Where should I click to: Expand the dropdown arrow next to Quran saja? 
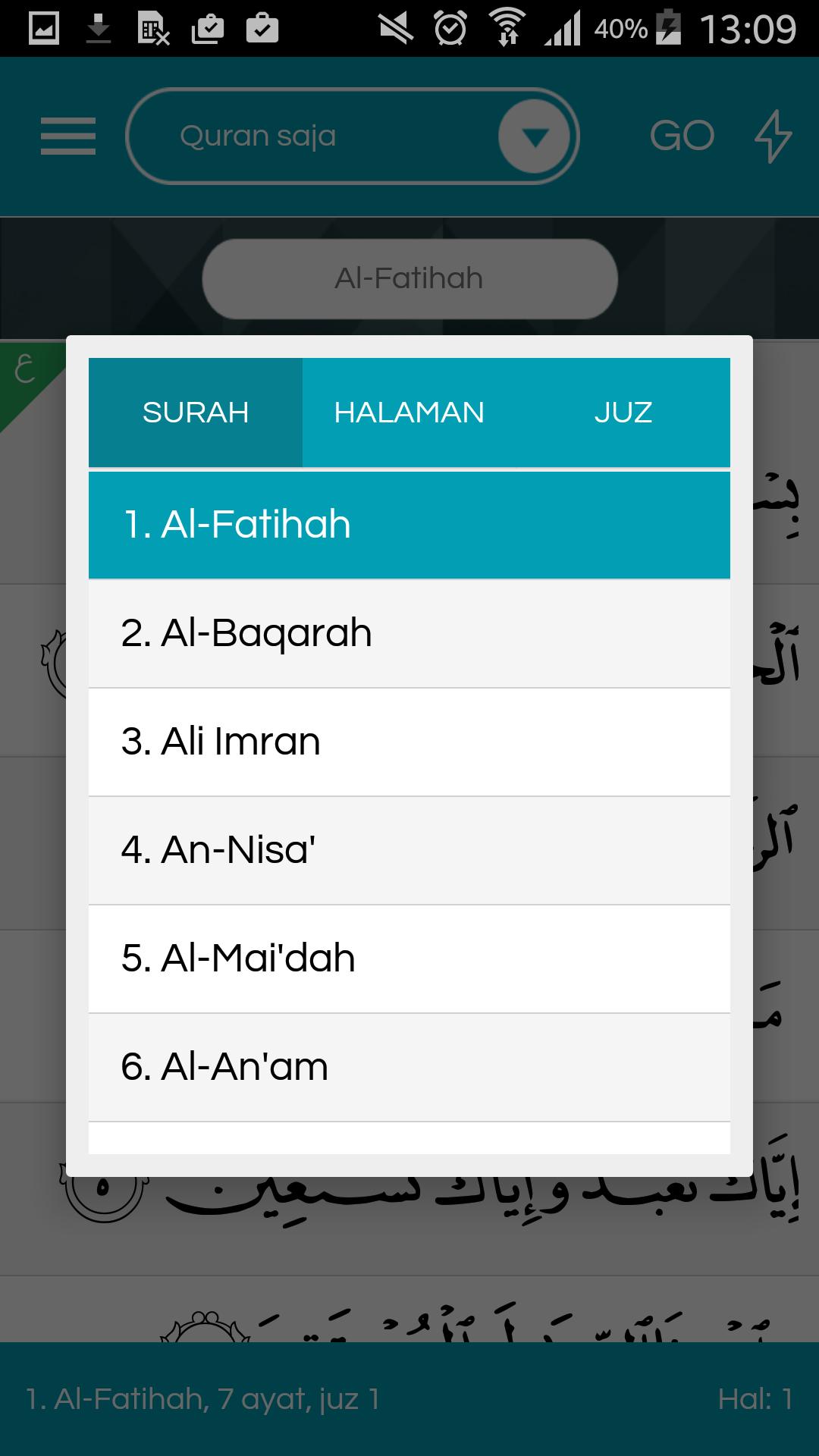tap(536, 135)
